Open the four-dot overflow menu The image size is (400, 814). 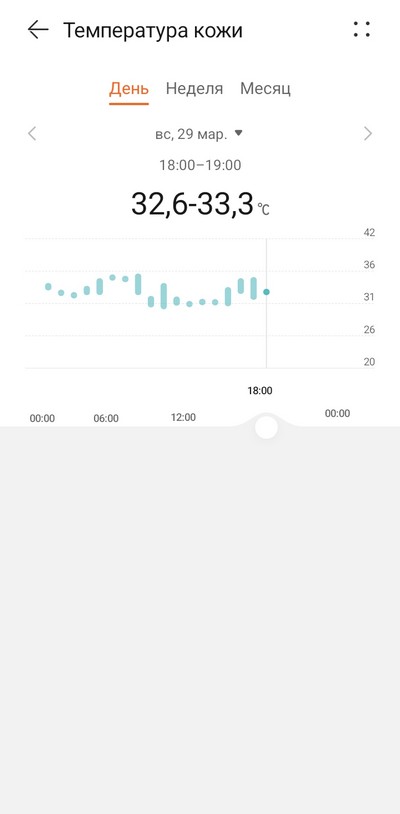click(362, 30)
